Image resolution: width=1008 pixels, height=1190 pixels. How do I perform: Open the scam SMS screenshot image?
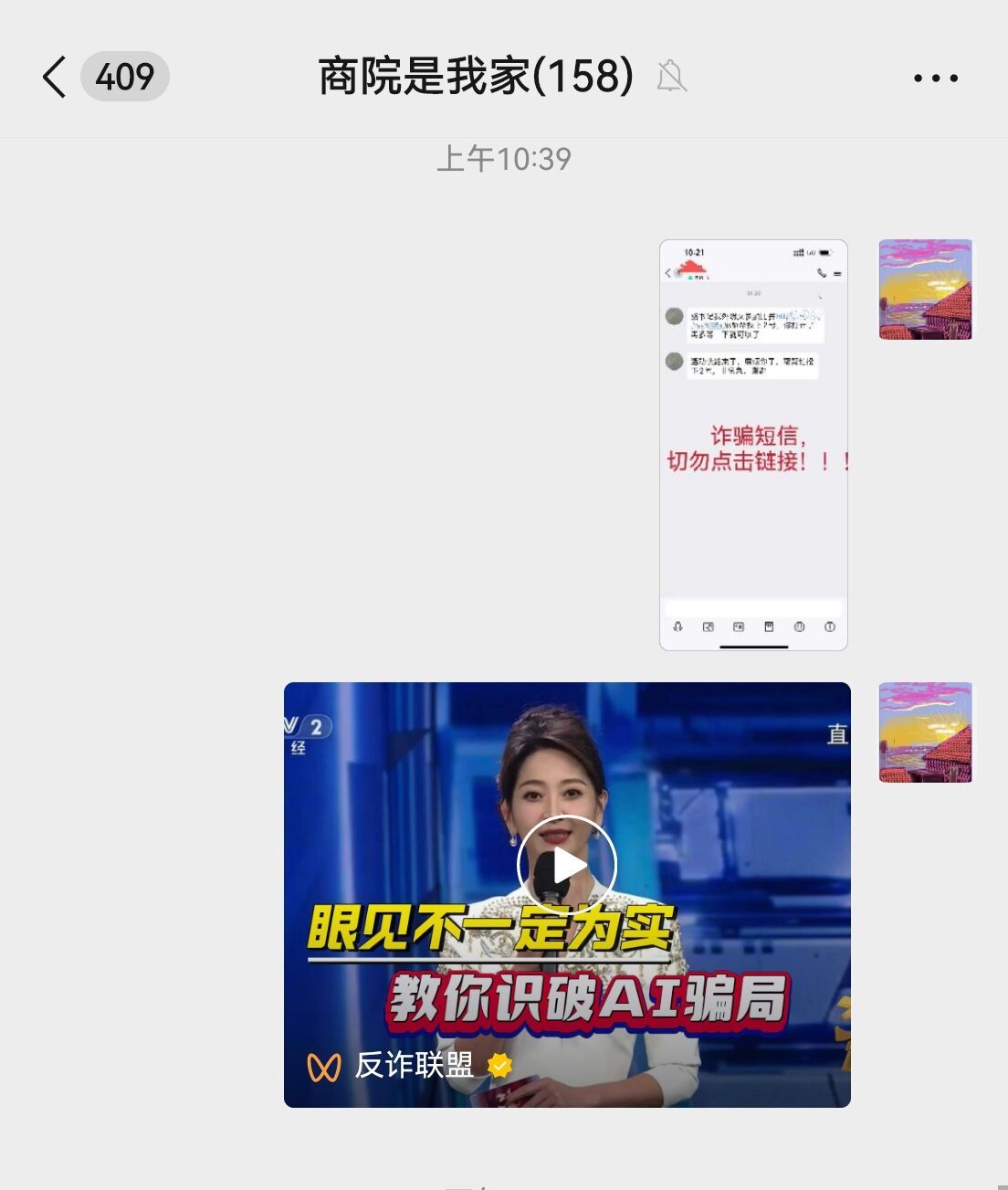click(753, 445)
